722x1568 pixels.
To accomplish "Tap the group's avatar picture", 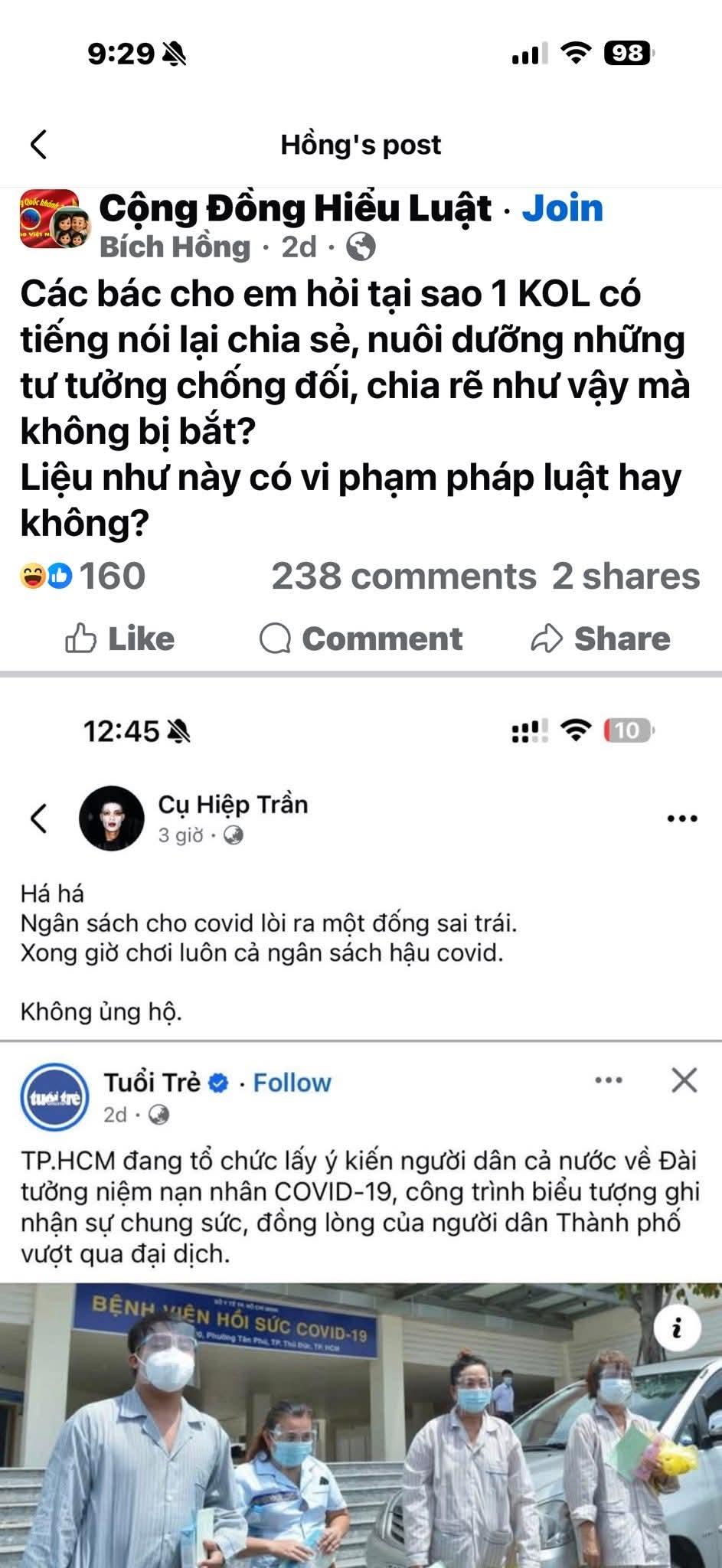I will [49, 220].
